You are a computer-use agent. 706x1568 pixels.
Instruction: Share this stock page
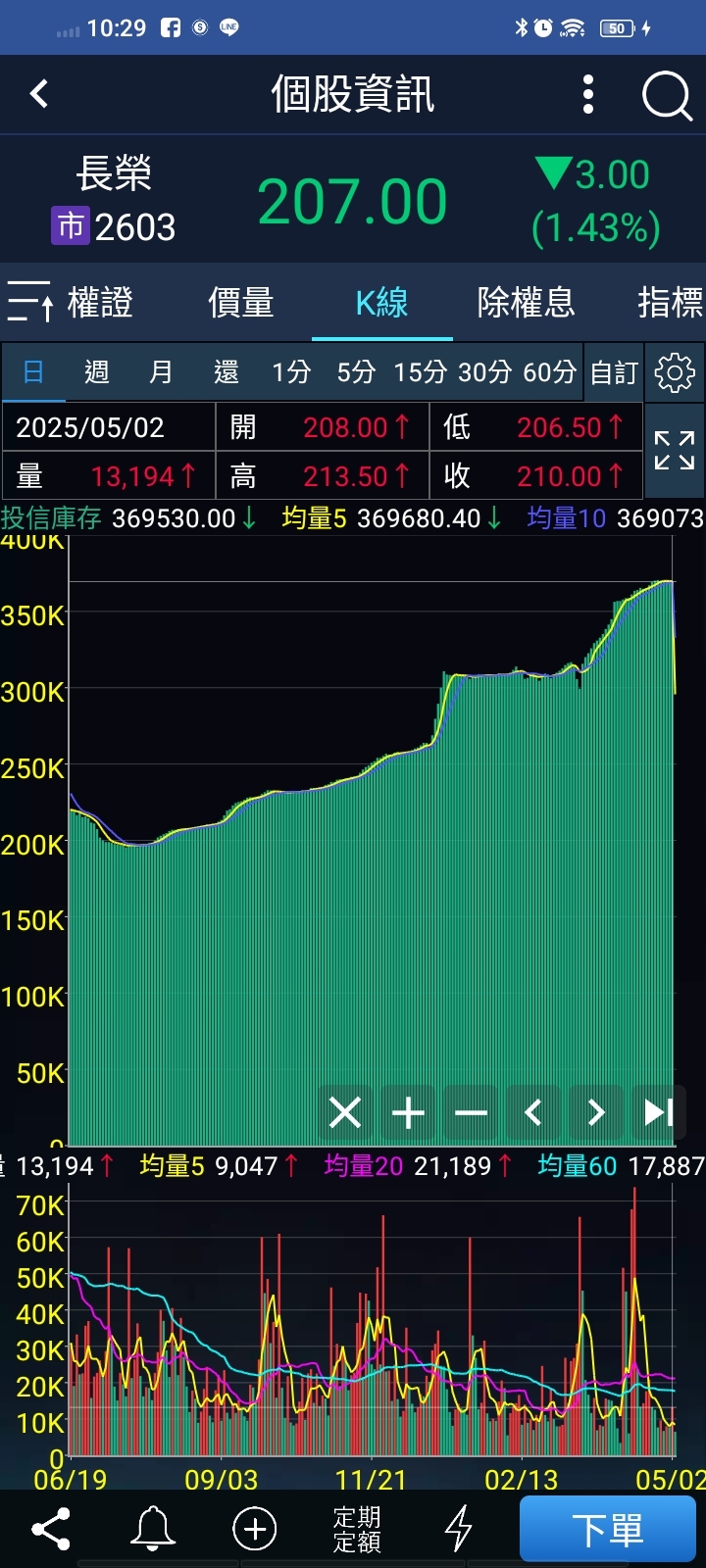[51, 1529]
